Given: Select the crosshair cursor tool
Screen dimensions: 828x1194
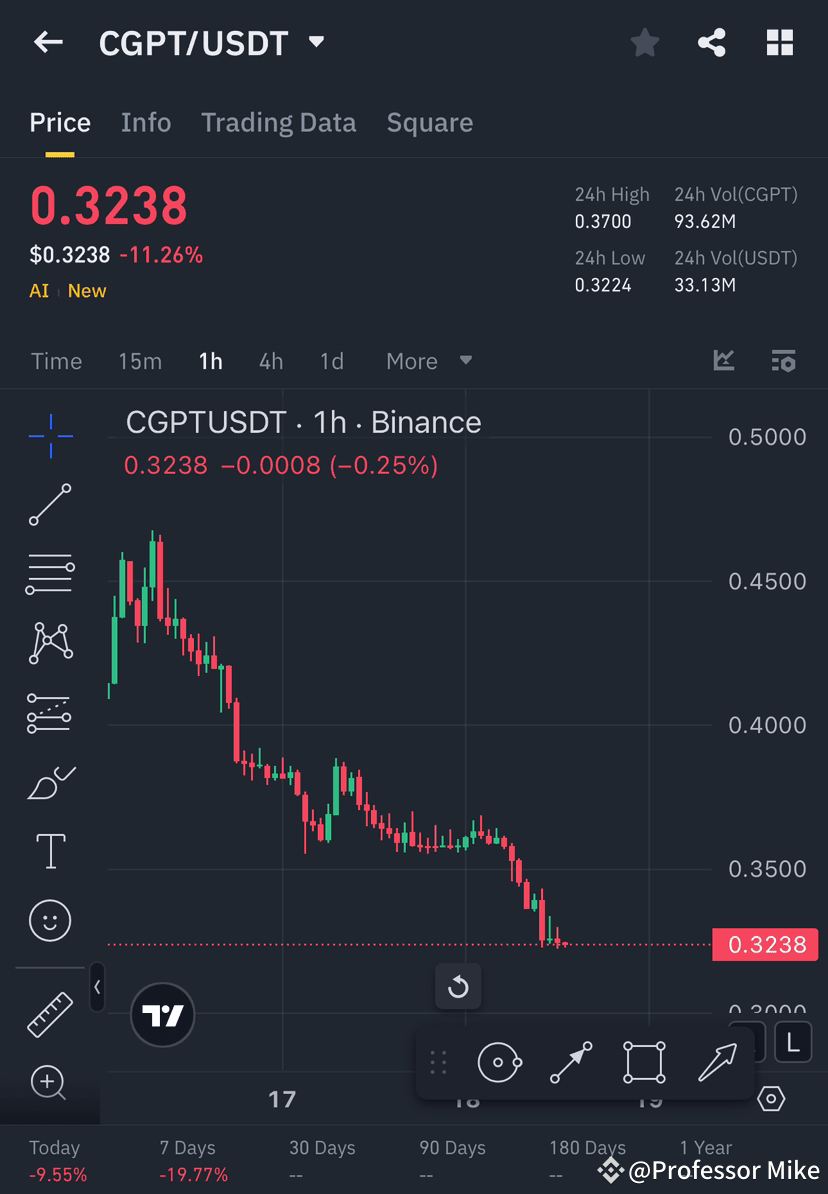Looking at the screenshot, I should 50,435.
